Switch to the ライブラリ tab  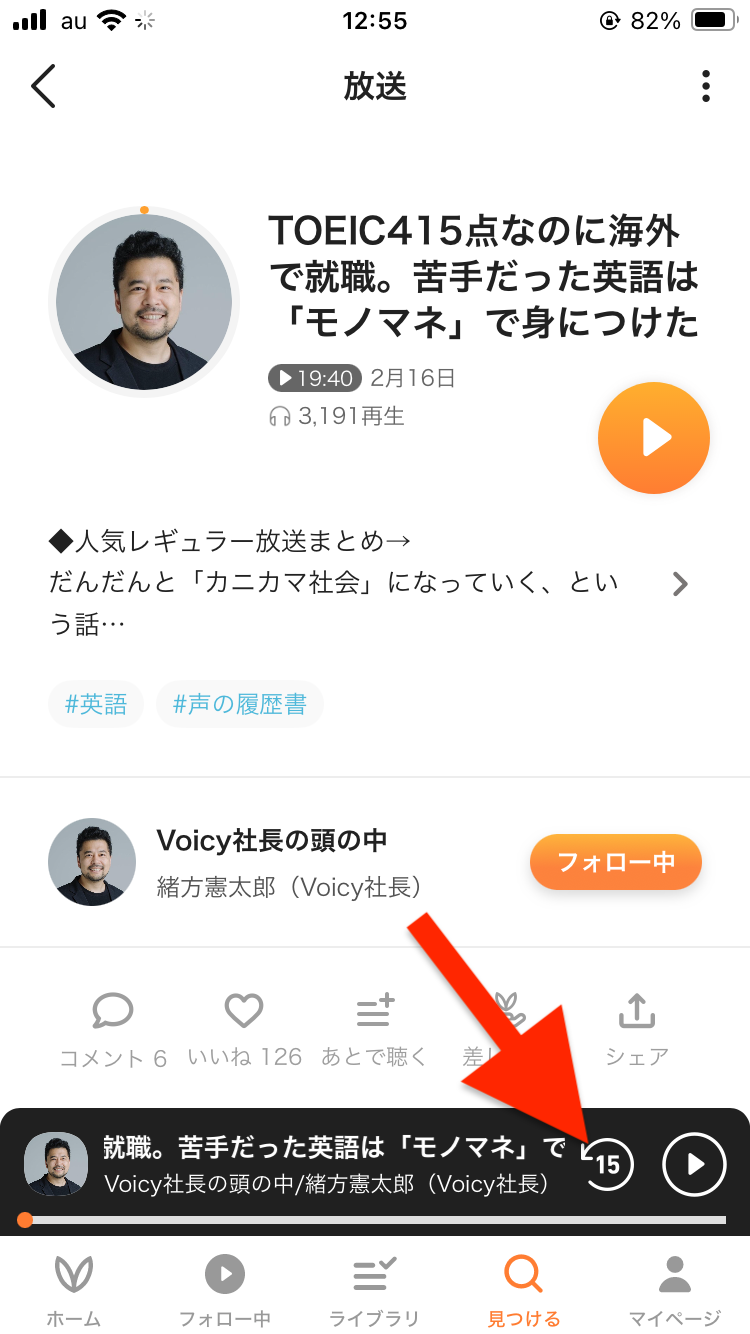375,1290
